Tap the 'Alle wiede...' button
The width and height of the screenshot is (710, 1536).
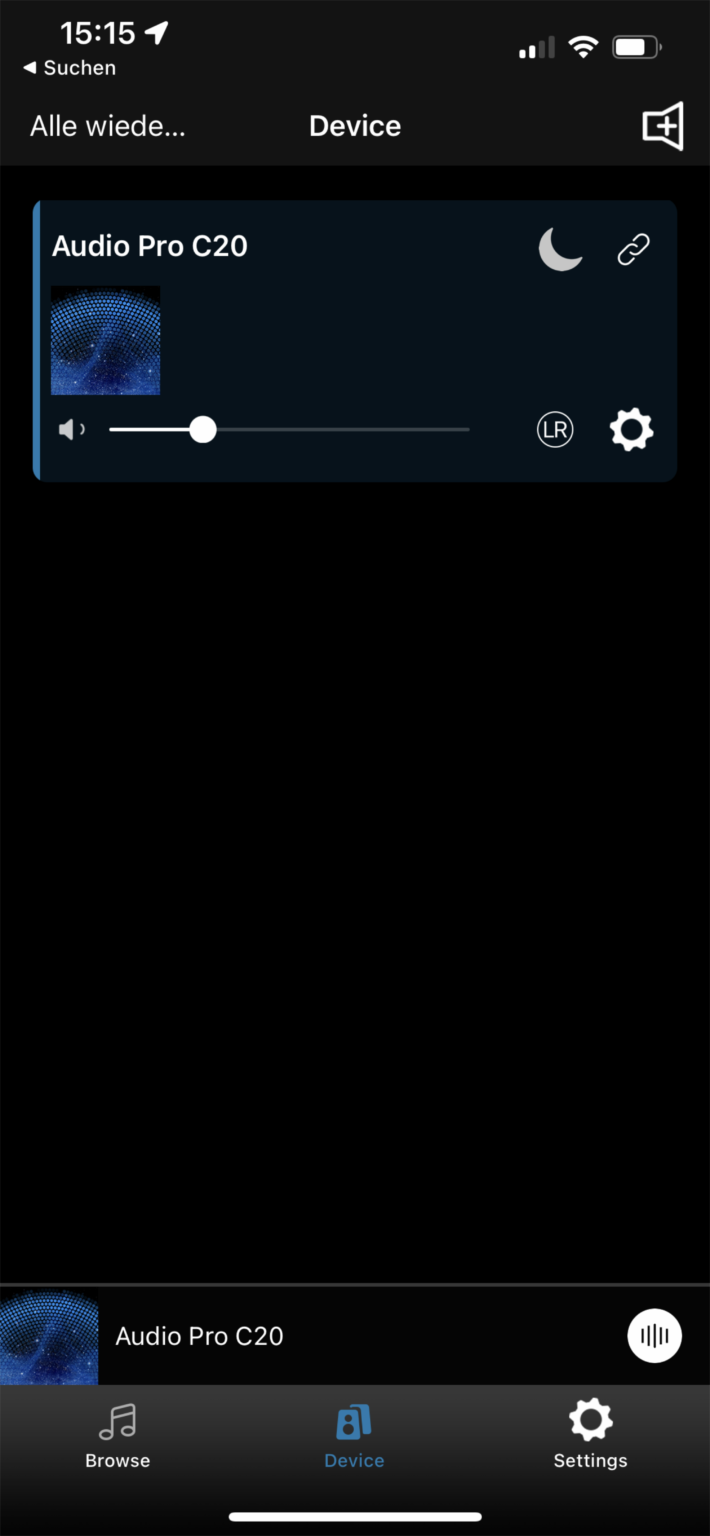[108, 126]
